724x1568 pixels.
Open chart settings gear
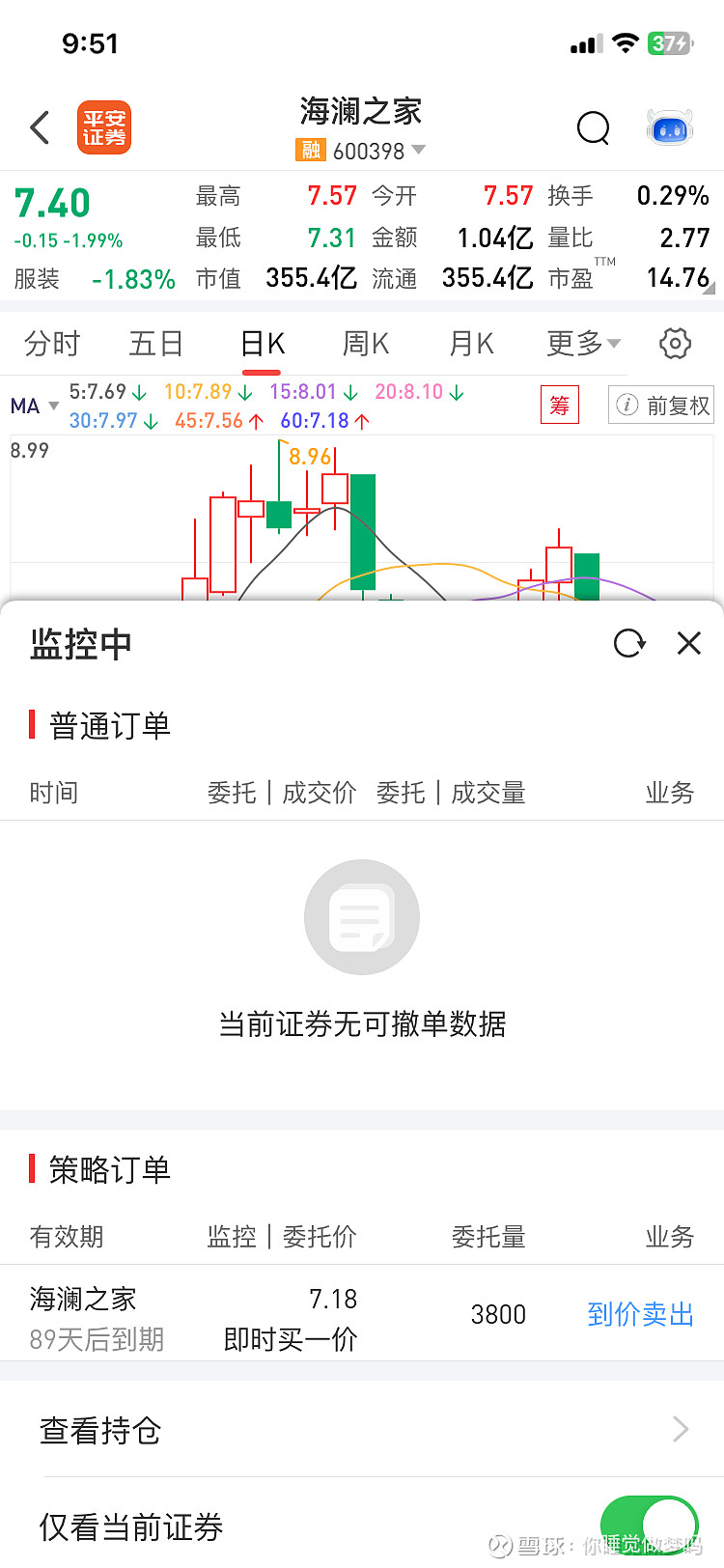point(675,343)
